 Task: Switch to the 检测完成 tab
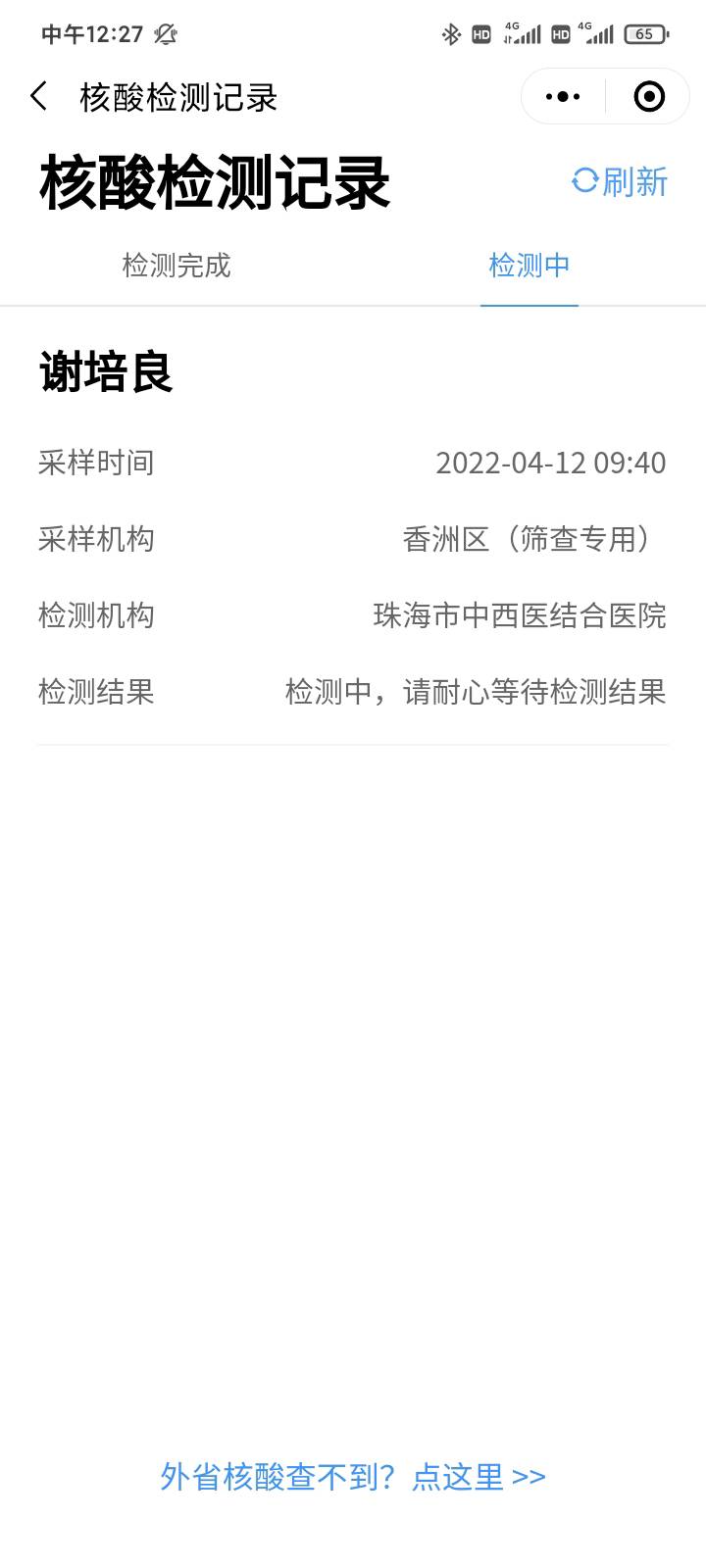click(176, 266)
